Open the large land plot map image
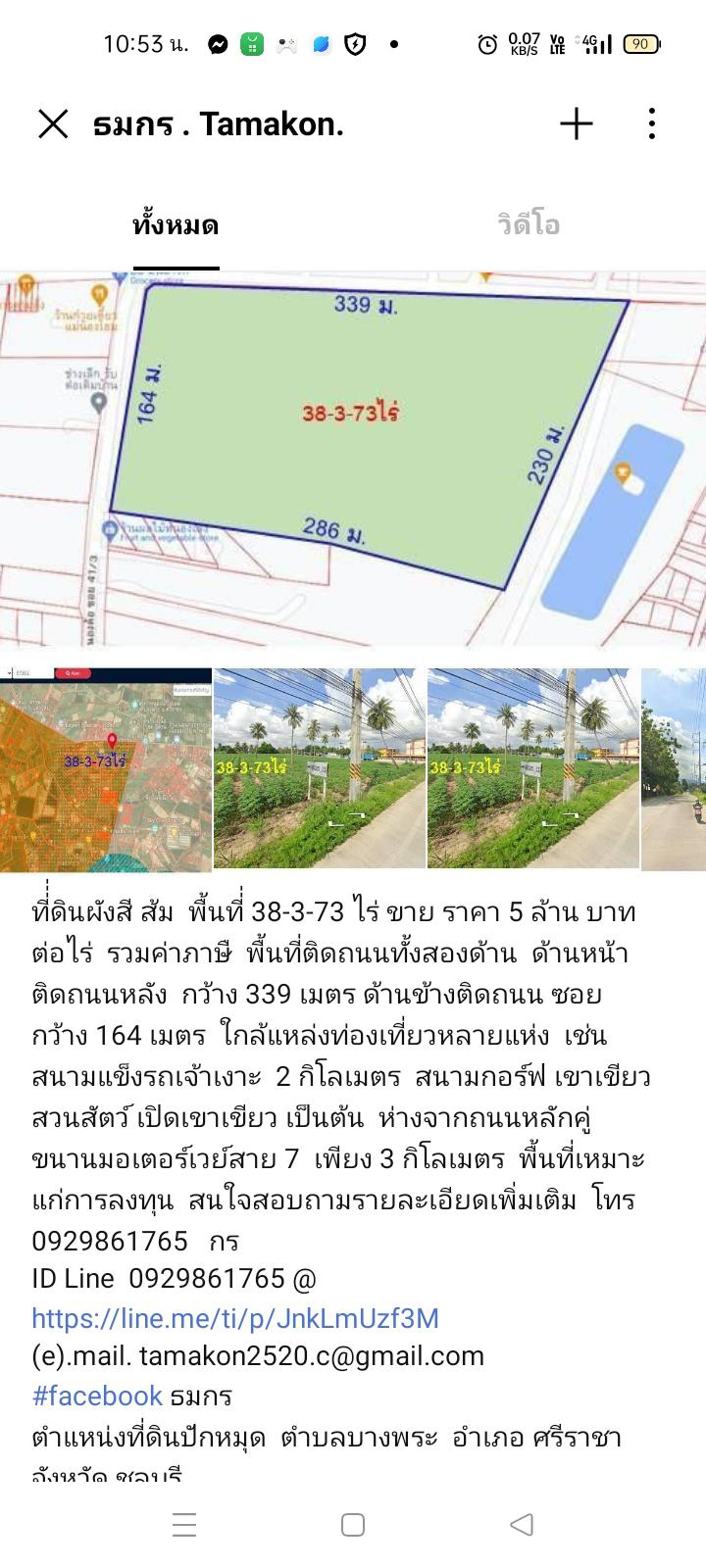This screenshot has height=1568, width=706. pyautogui.click(x=353, y=459)
